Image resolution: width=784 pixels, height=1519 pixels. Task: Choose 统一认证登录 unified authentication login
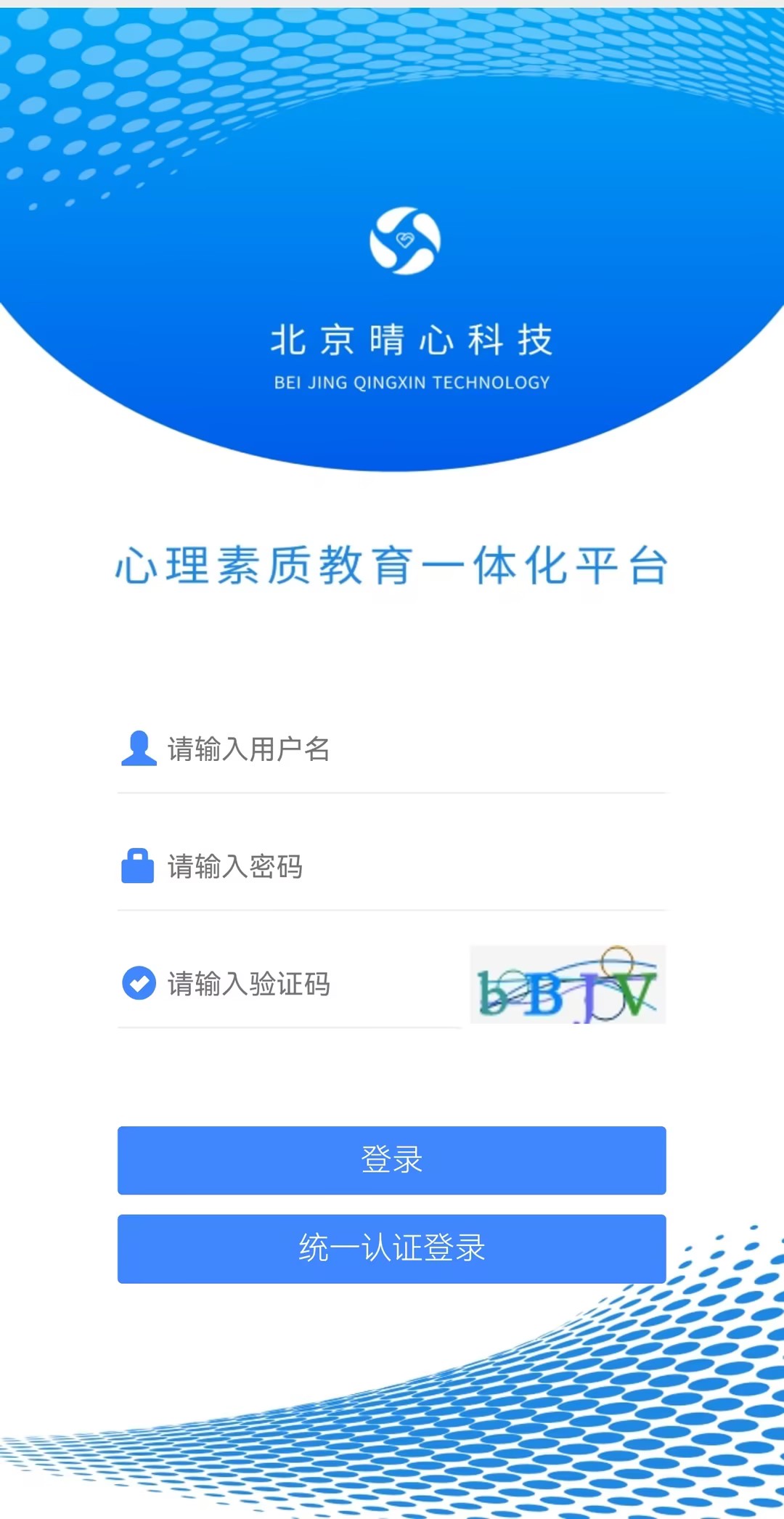pos(392,1248)
